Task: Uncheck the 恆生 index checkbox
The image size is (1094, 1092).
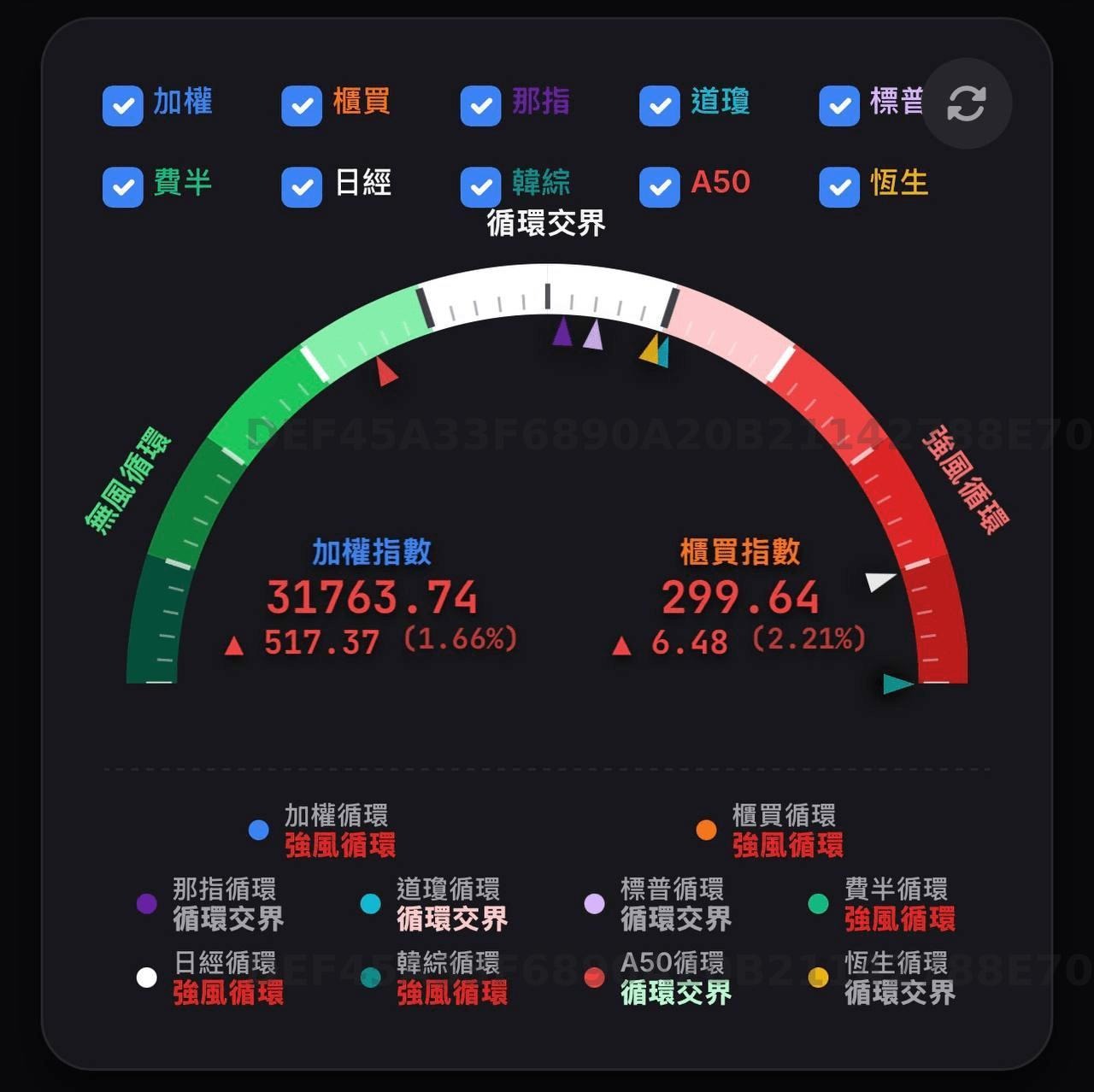Action: [x=839, y=187]
